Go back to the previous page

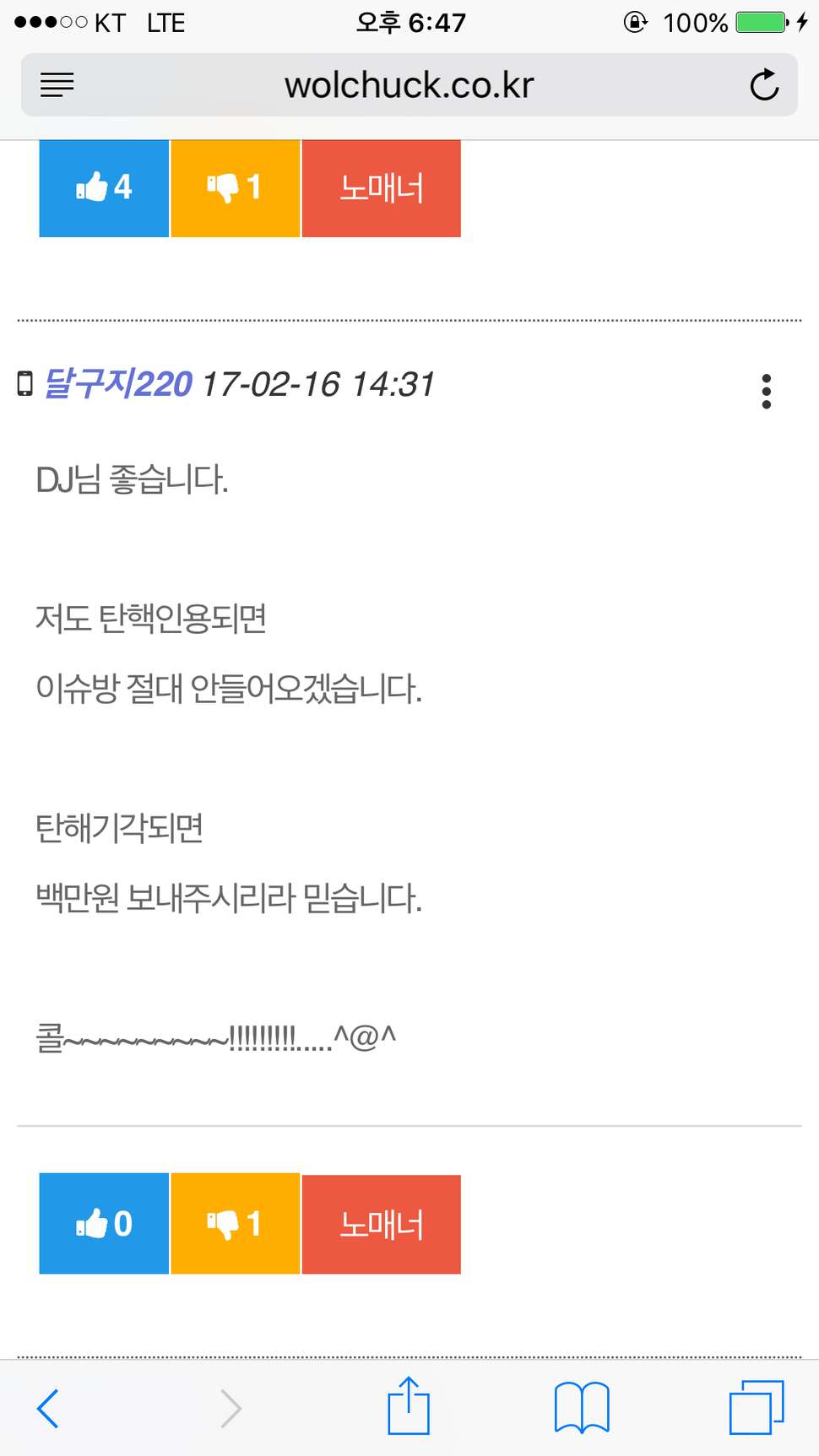48,1408
